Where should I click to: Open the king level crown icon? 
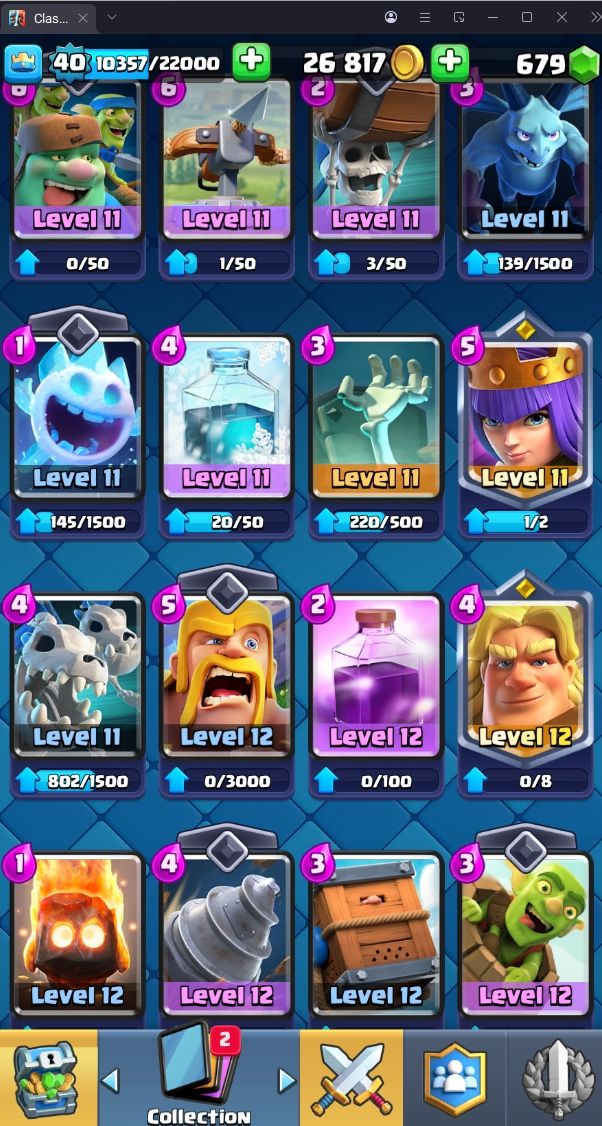click(x=26, y=63)
